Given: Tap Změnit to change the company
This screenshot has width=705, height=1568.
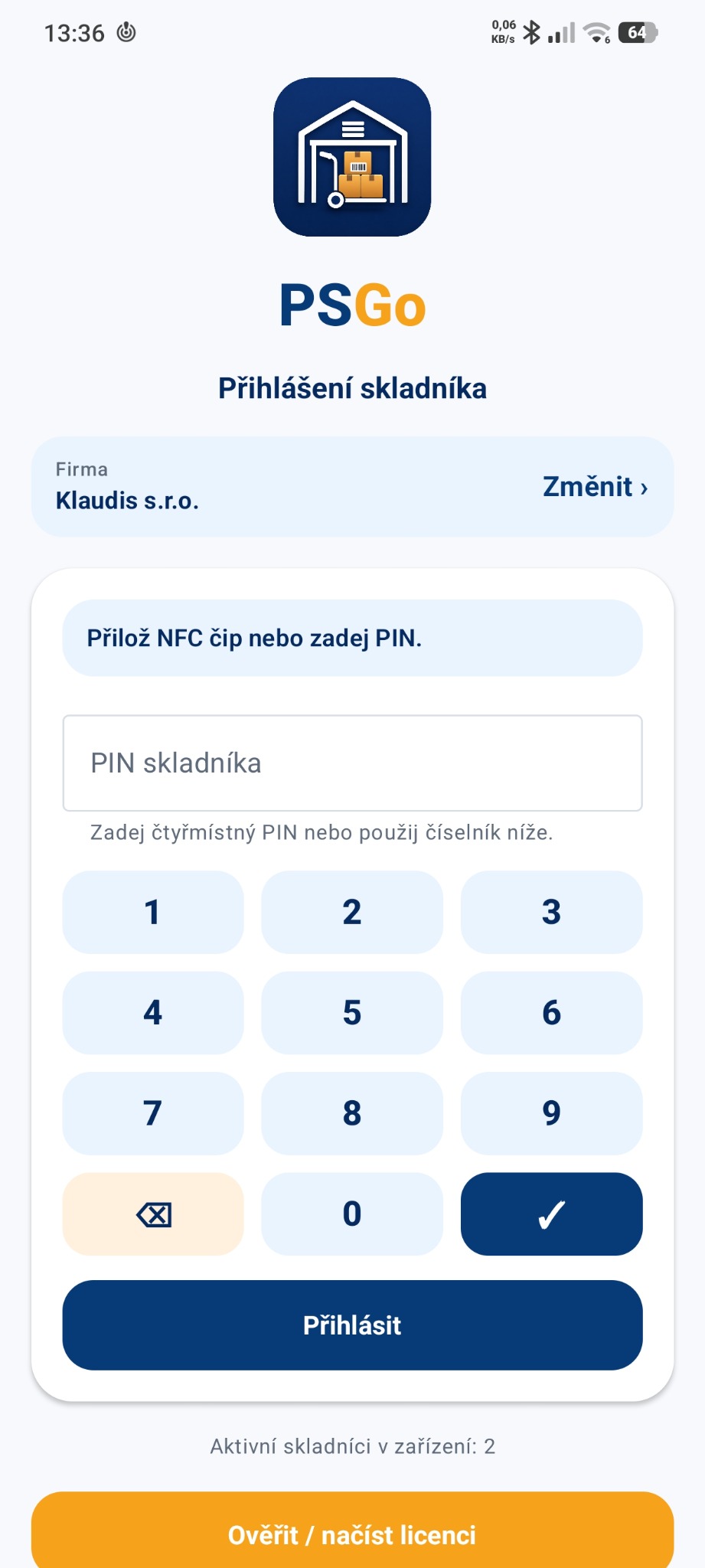Looking at the screenshot, I should 595,487.
